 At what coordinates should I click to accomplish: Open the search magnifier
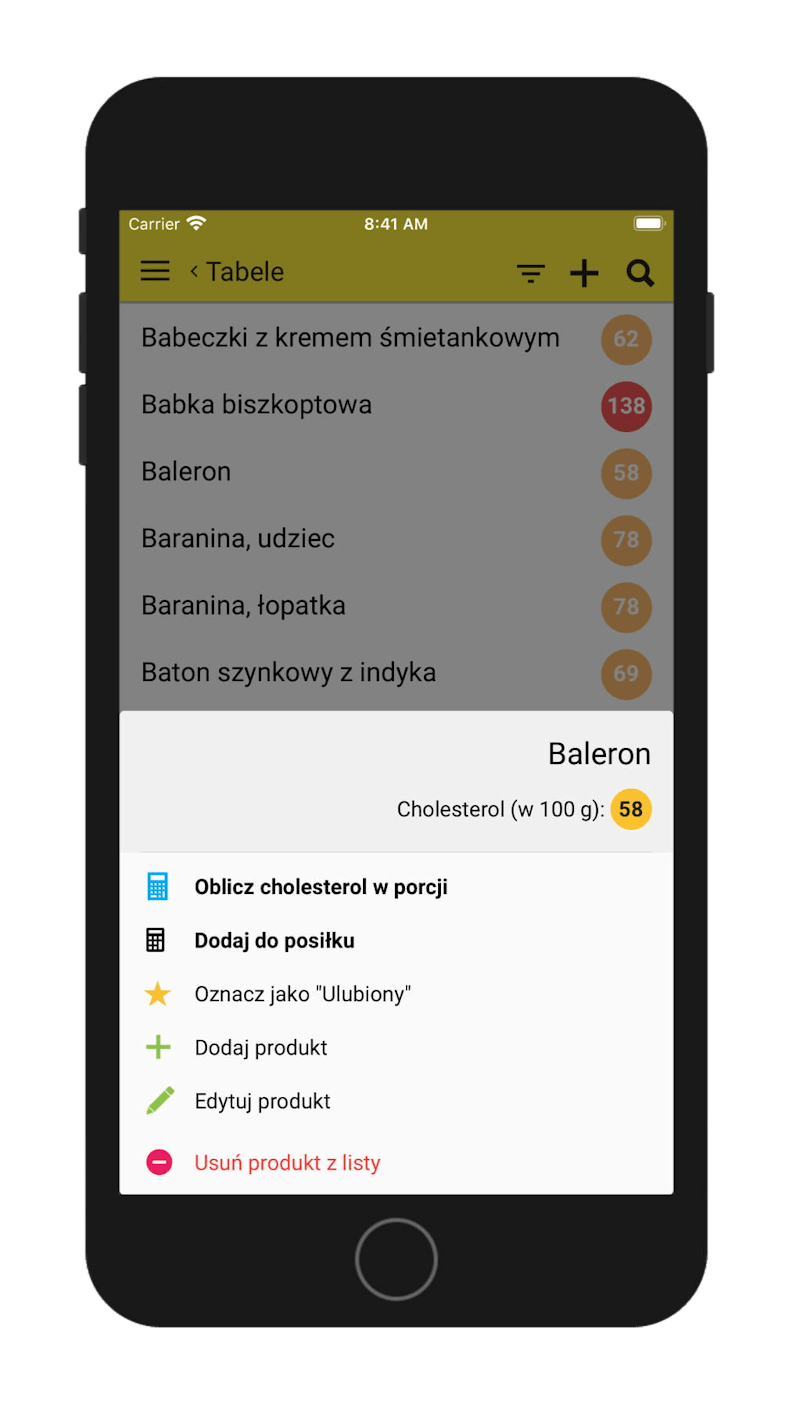point(640,272)
